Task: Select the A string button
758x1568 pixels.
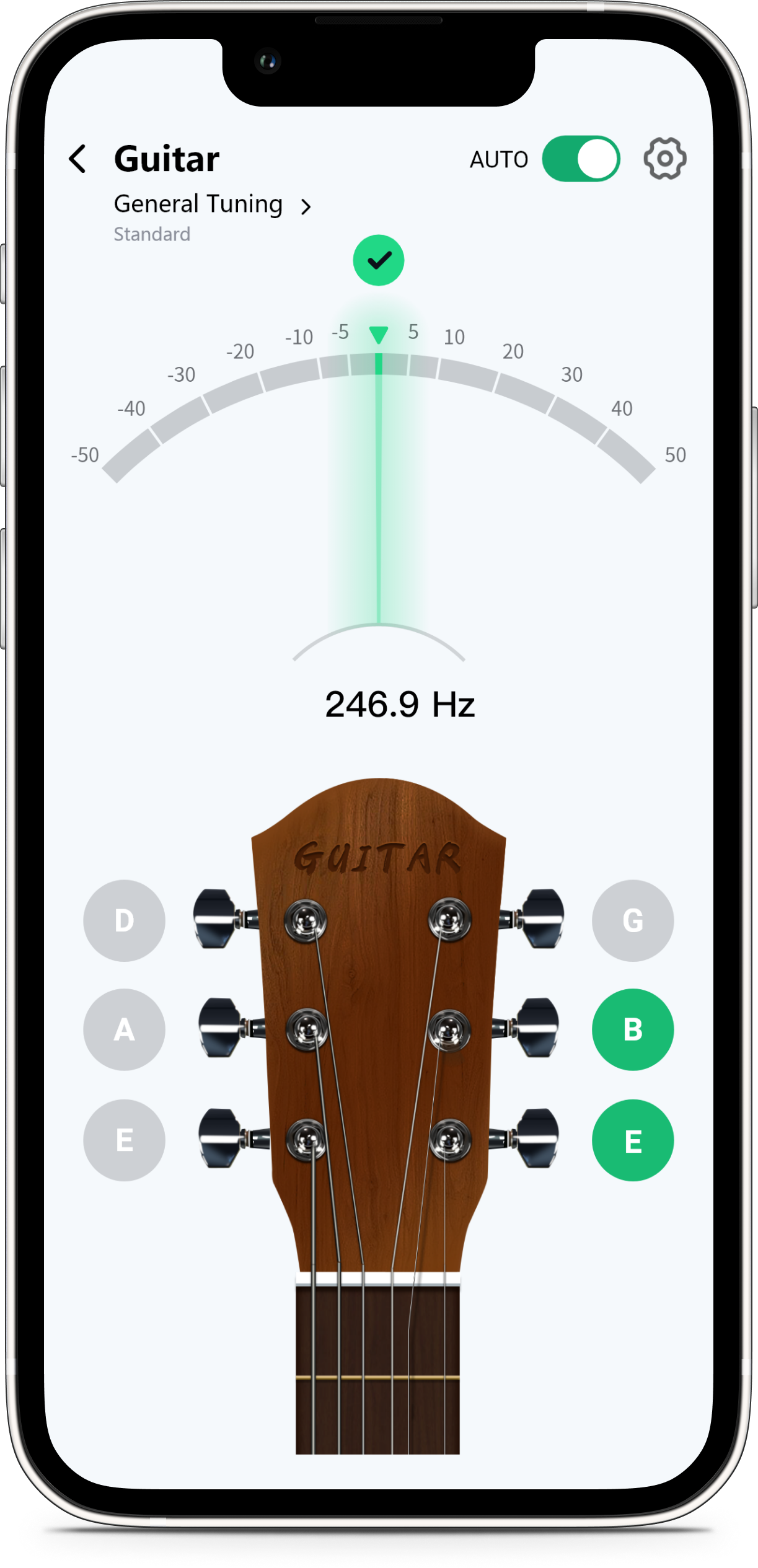Action: tap(124, 1029)
